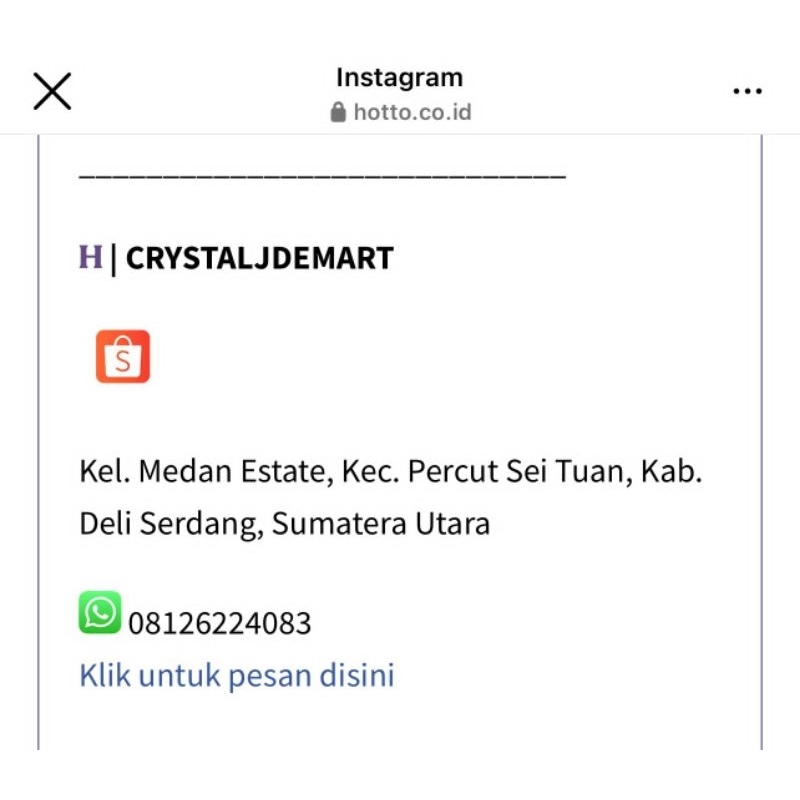Open the browser overflow menu

click(x=747, y=91)
